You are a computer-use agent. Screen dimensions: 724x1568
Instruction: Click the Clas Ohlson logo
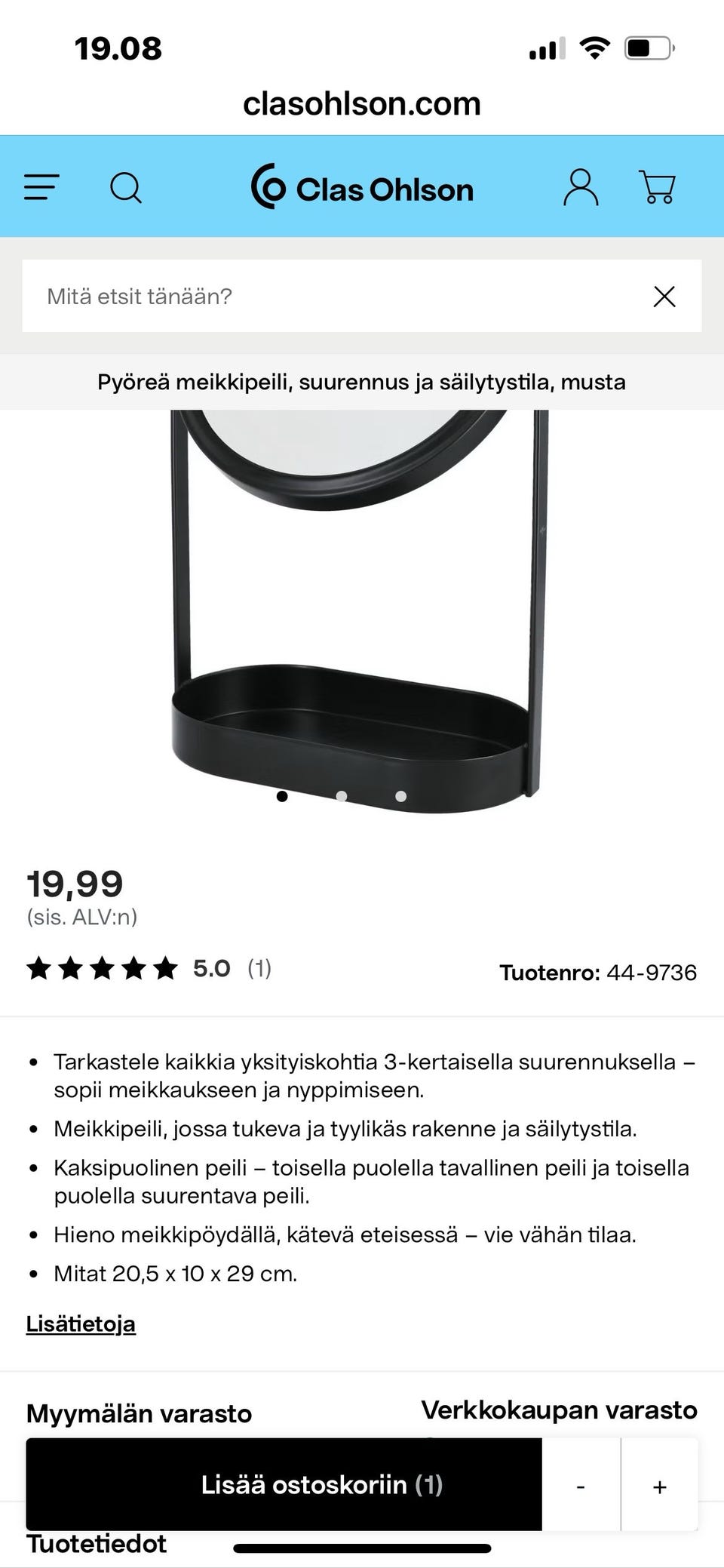(362, 189)
